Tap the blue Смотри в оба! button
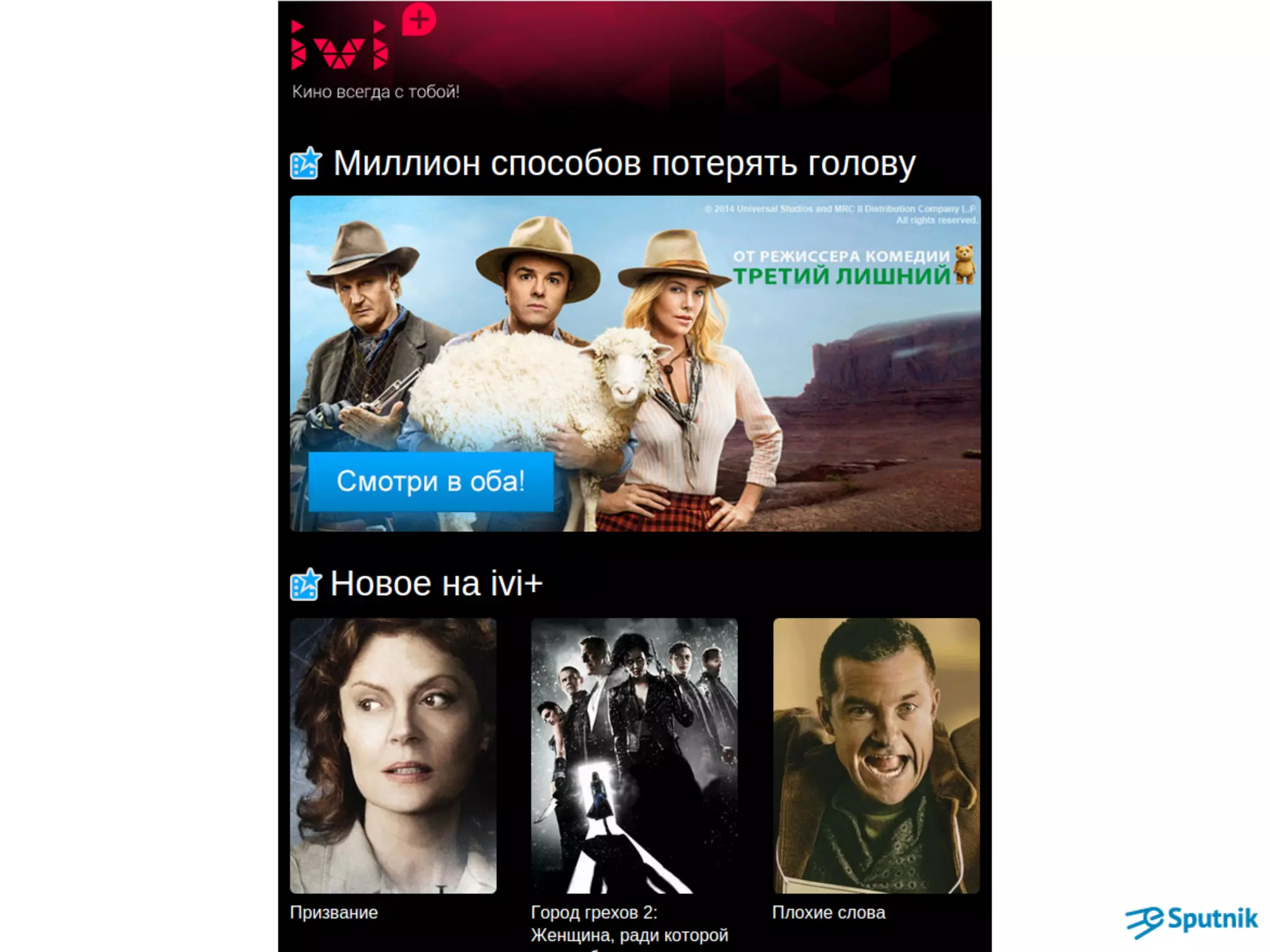The width and height of the screenshot is (1270, 952). coord(431,482)
